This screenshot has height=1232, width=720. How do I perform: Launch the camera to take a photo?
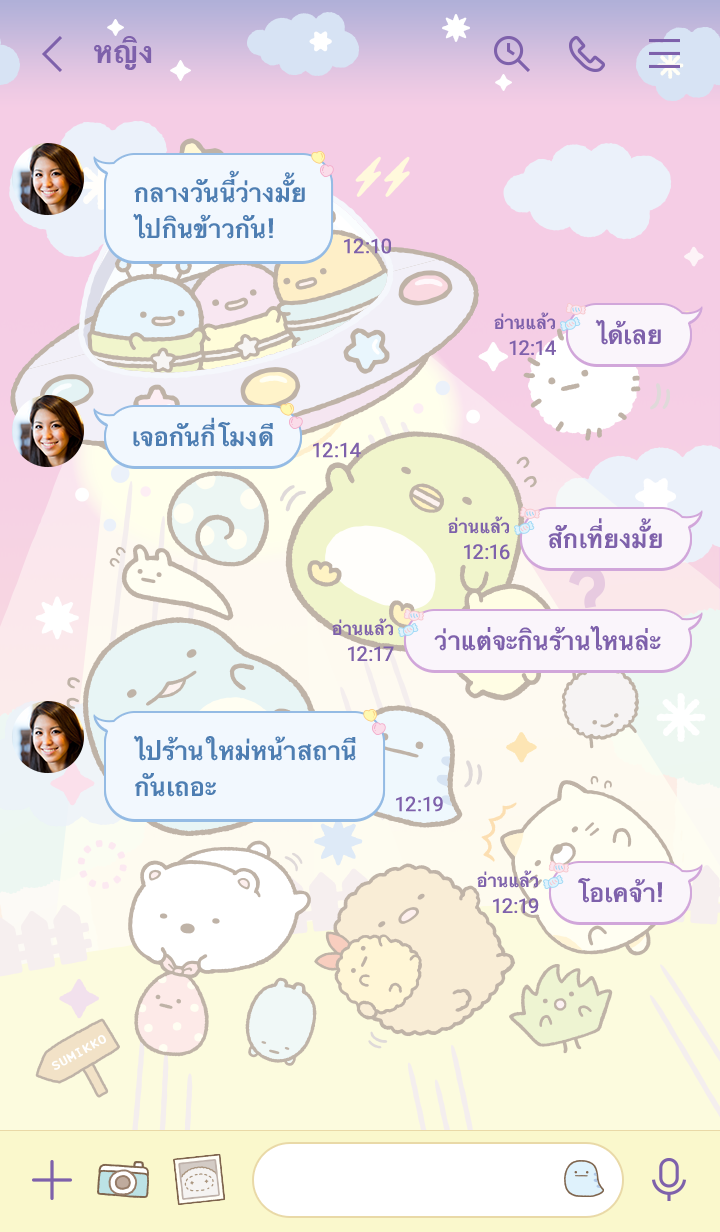[x=123, y=1180]
